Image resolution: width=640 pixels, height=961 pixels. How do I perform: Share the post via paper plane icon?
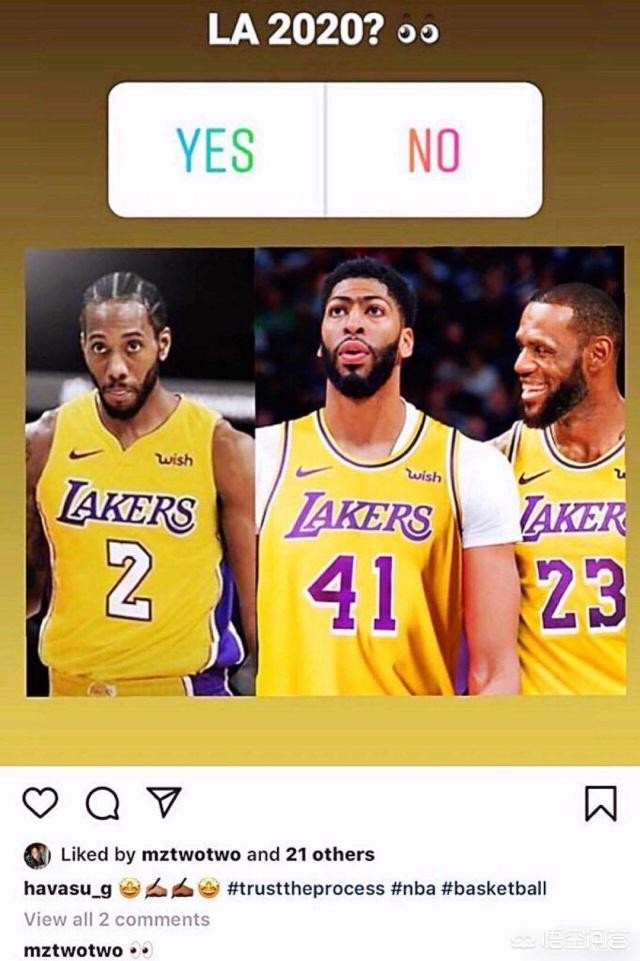click(x=163, y=801)
